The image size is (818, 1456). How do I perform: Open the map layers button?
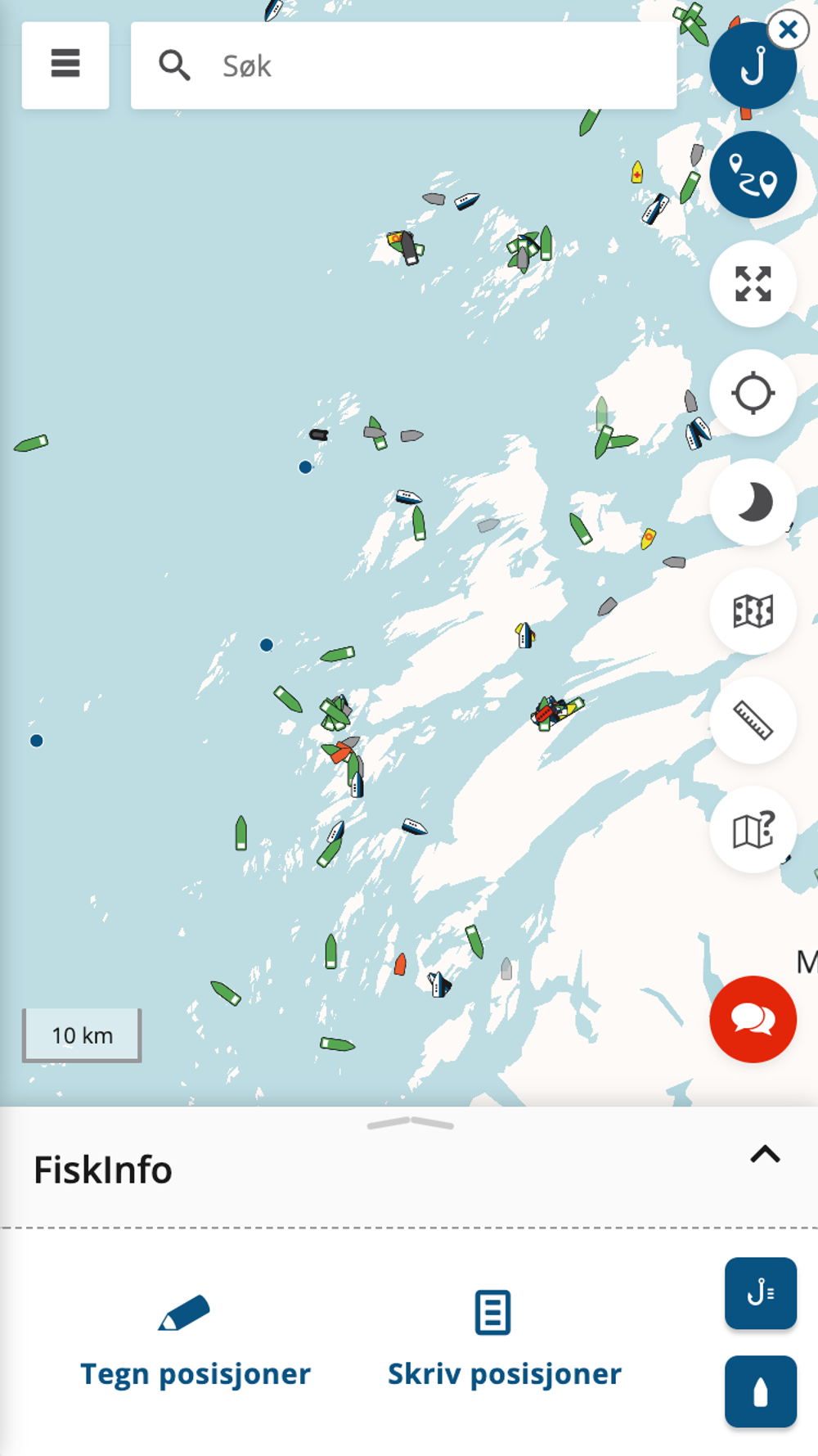coord(753,611)
